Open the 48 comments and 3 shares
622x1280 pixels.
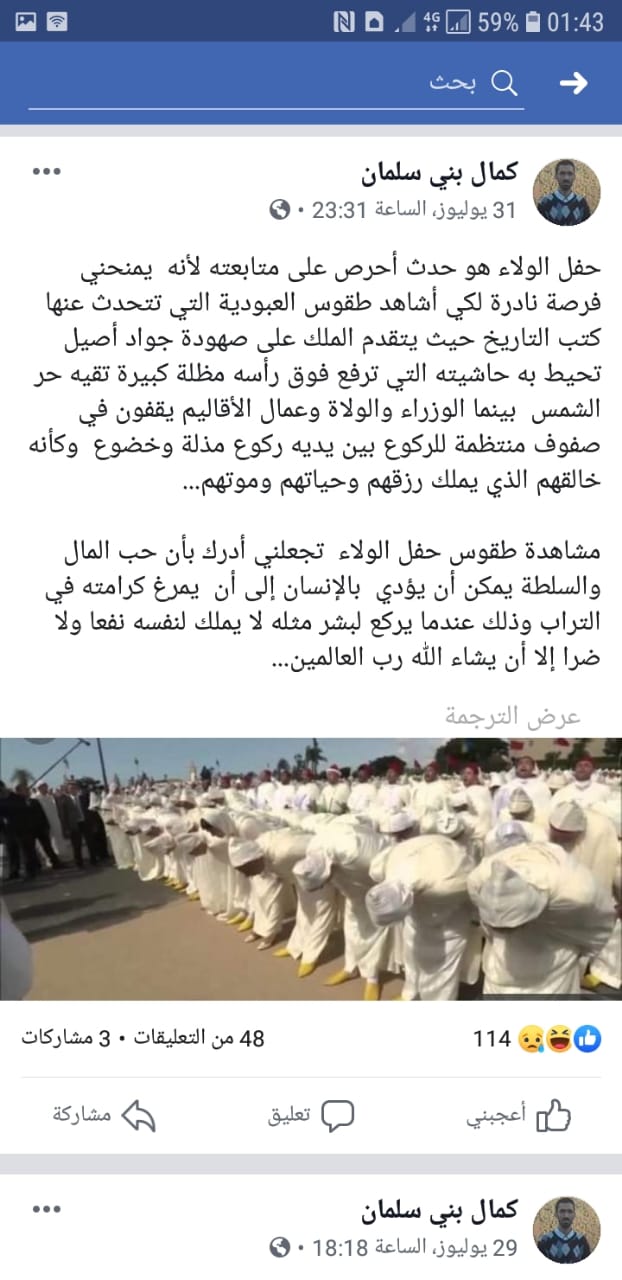[x=143, y=1039]
